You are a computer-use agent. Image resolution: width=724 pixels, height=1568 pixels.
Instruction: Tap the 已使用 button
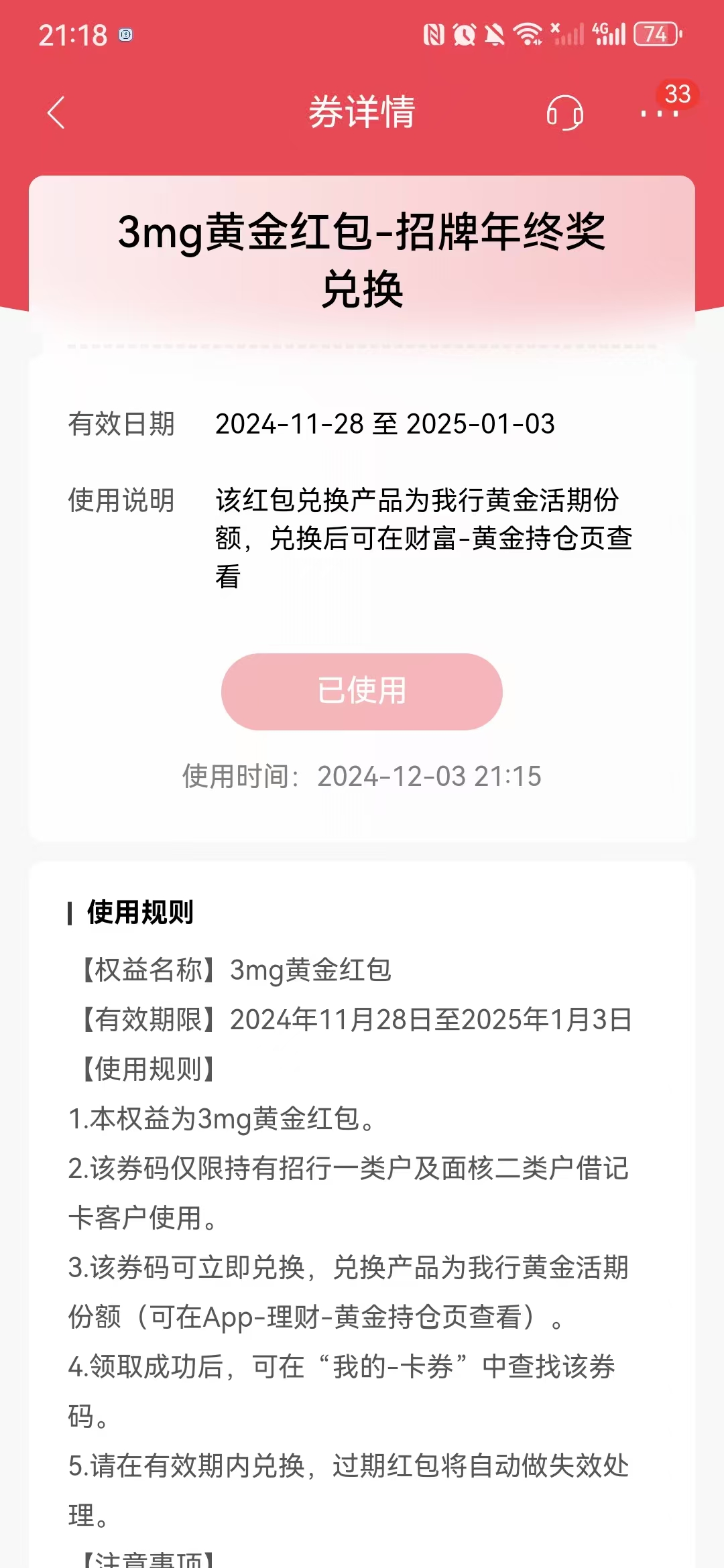pyautogui.click(x=362, y=691)
